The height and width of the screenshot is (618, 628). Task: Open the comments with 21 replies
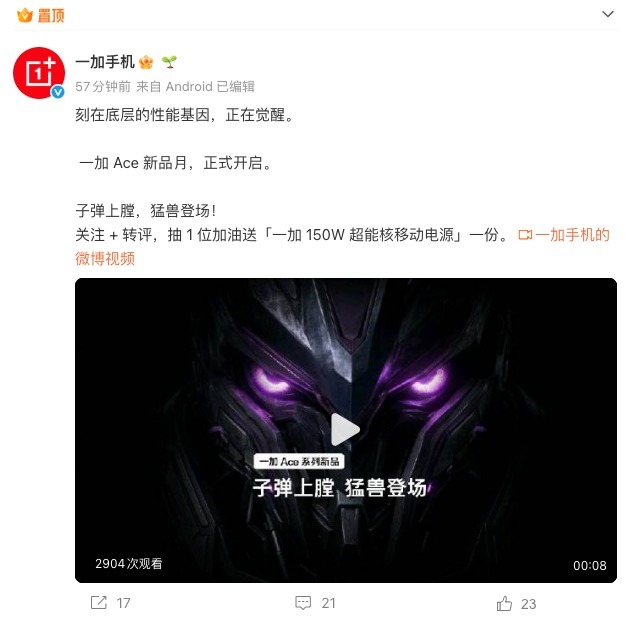[x=315, y=603]
